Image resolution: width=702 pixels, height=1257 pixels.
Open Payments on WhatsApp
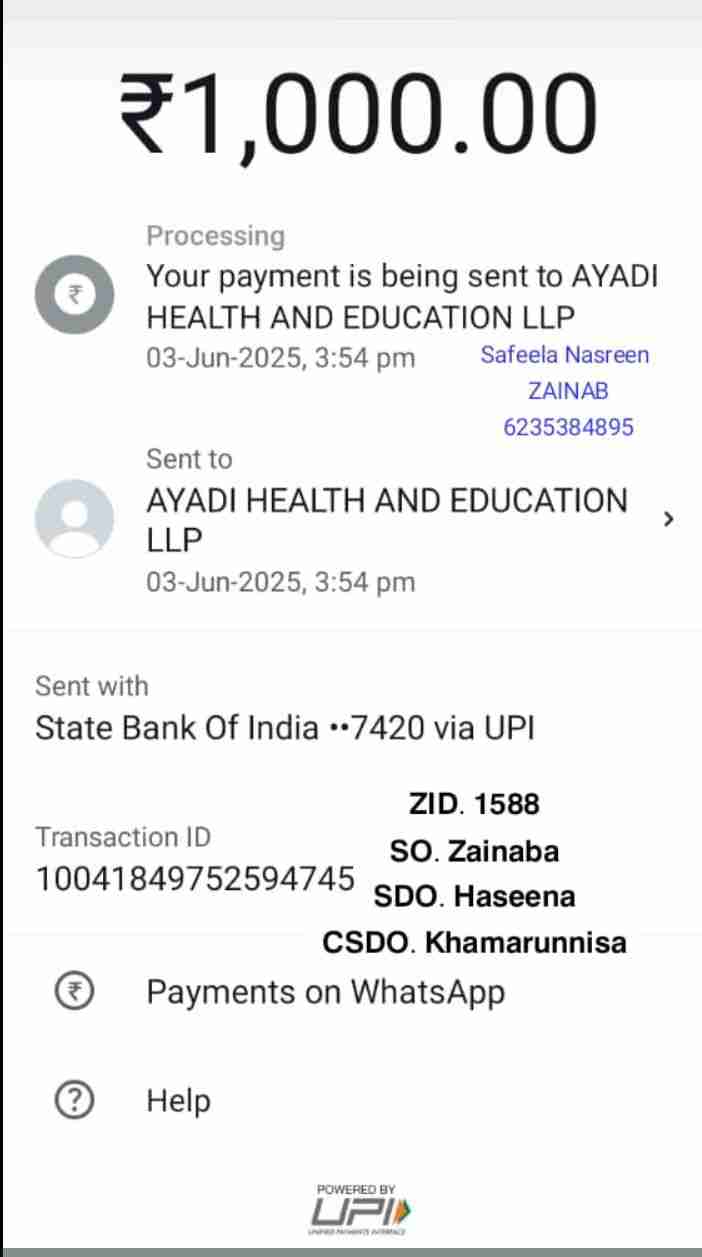tap(325, 992)
